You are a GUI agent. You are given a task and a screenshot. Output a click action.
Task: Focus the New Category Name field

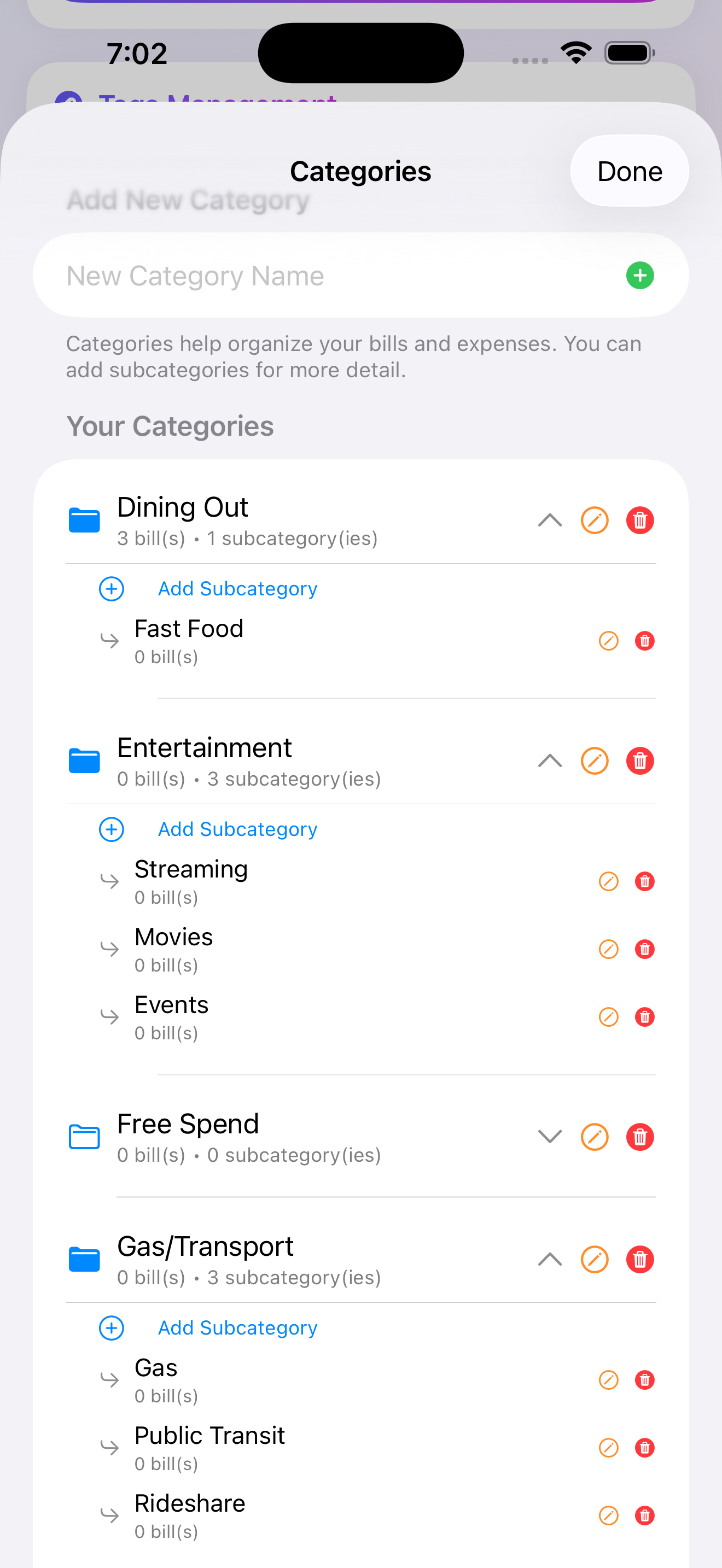(x=274, y=275)
